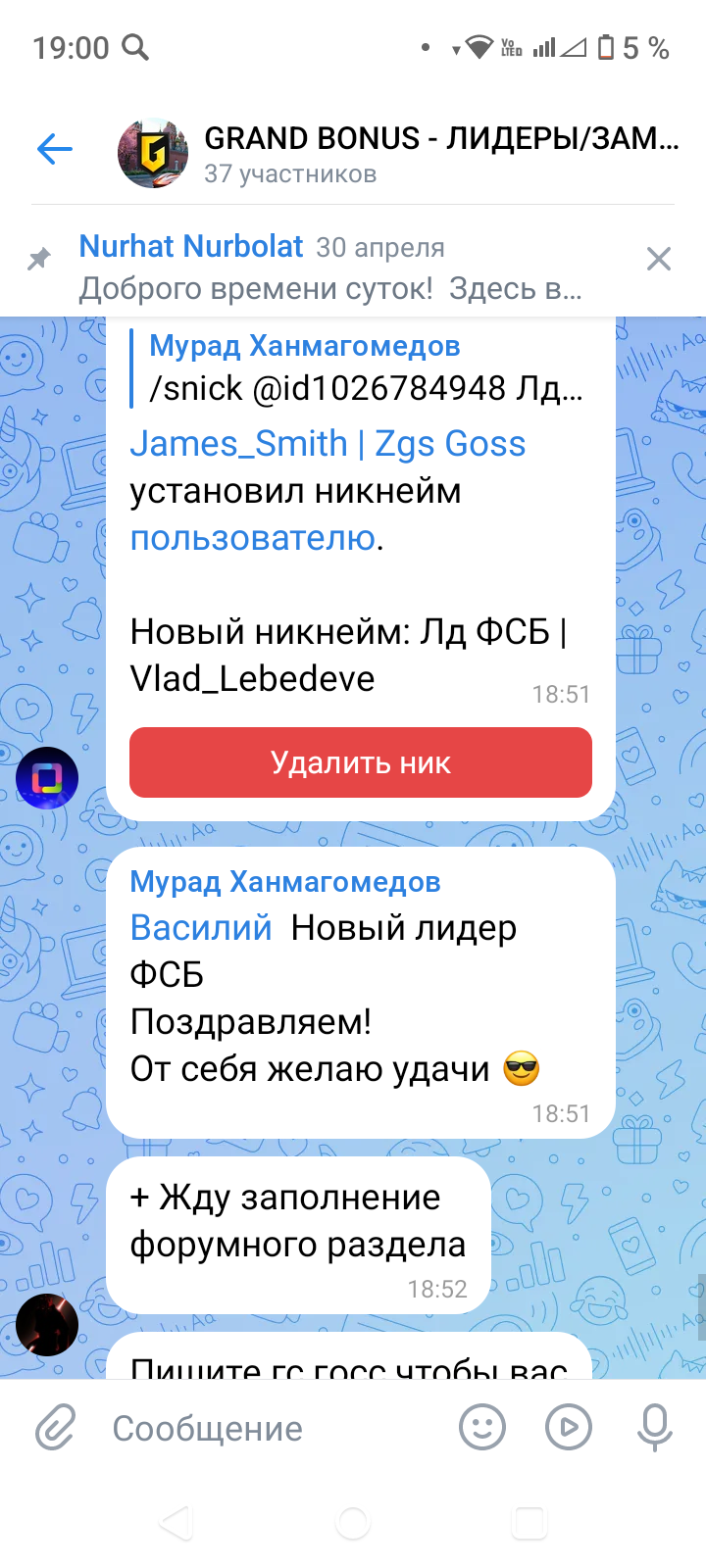Dismiss the pinned message banner
Screen dimensions: 706x1568
pyautogui.click(x=659, y=259)
